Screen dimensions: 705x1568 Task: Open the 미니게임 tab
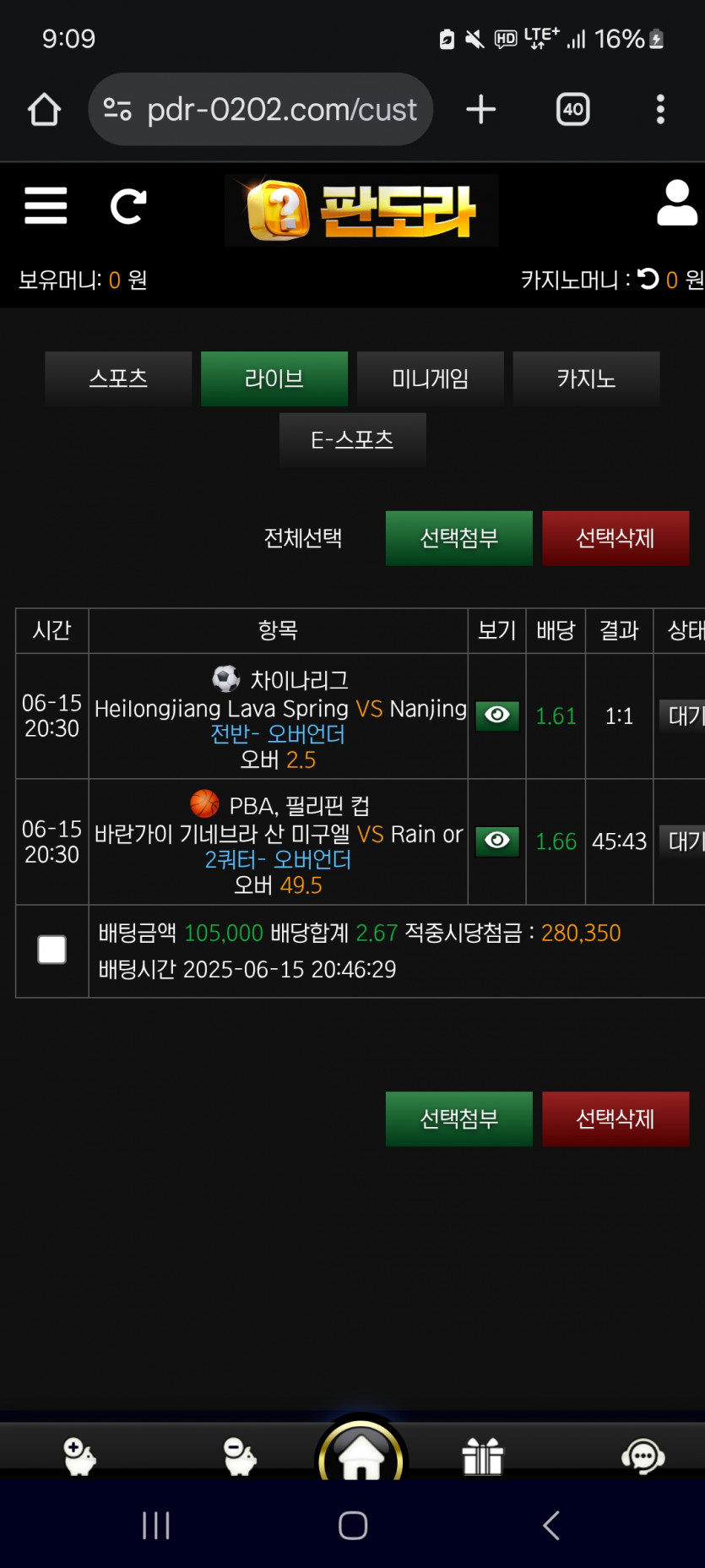click(x=431, y=378)
